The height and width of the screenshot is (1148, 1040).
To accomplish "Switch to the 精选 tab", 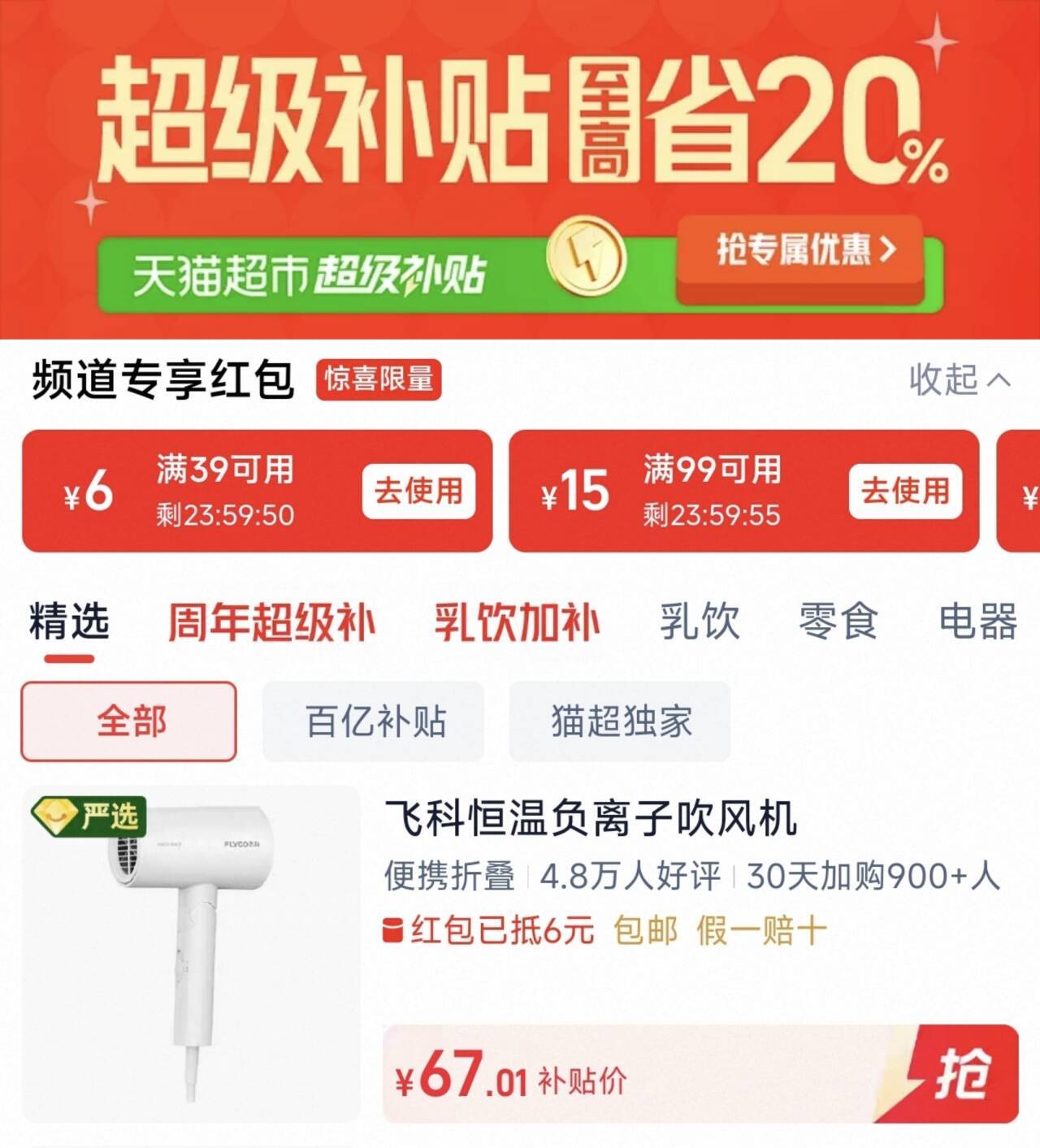I will pyautogui.click(x=69, y=622).
